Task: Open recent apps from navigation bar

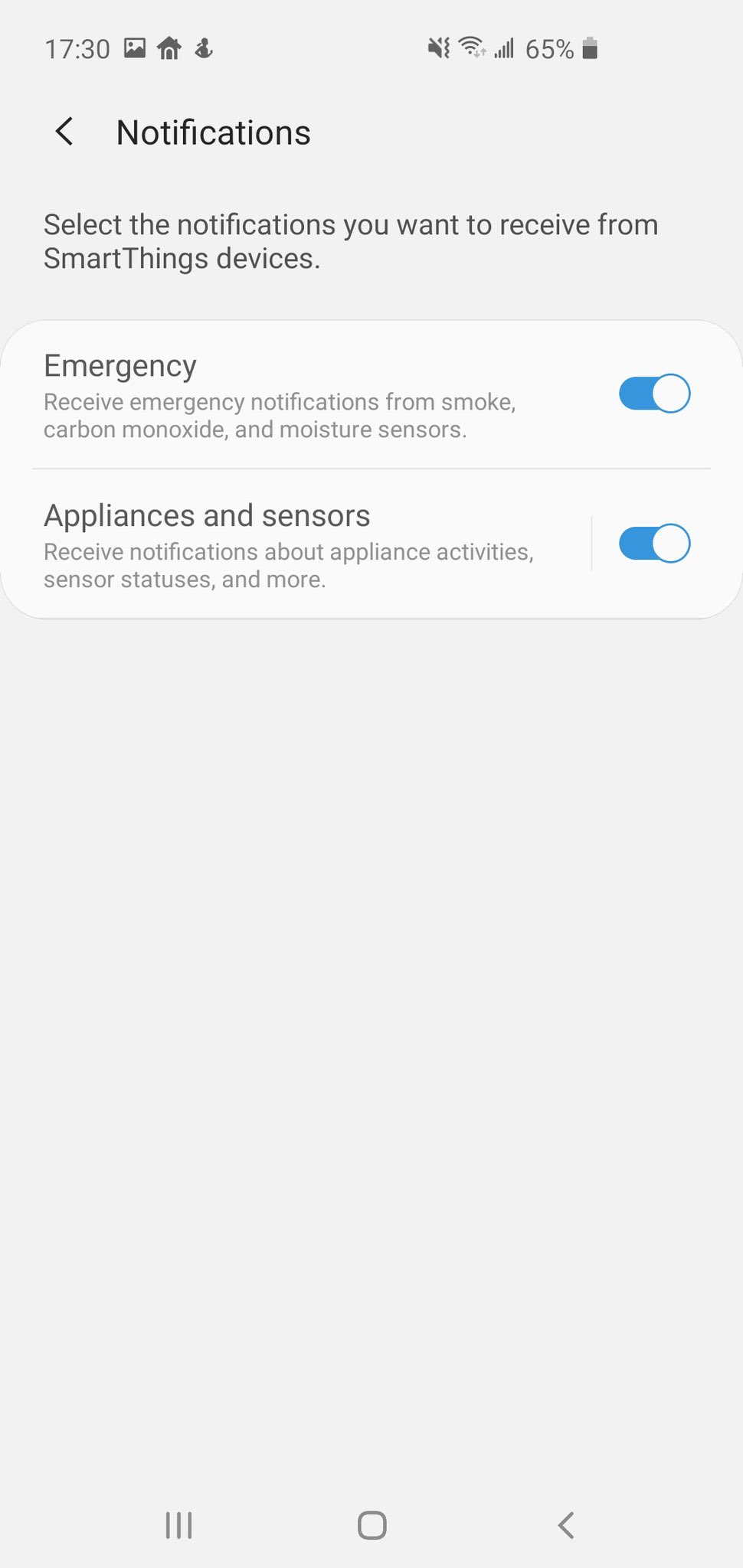Action: tap(178, 1525)
